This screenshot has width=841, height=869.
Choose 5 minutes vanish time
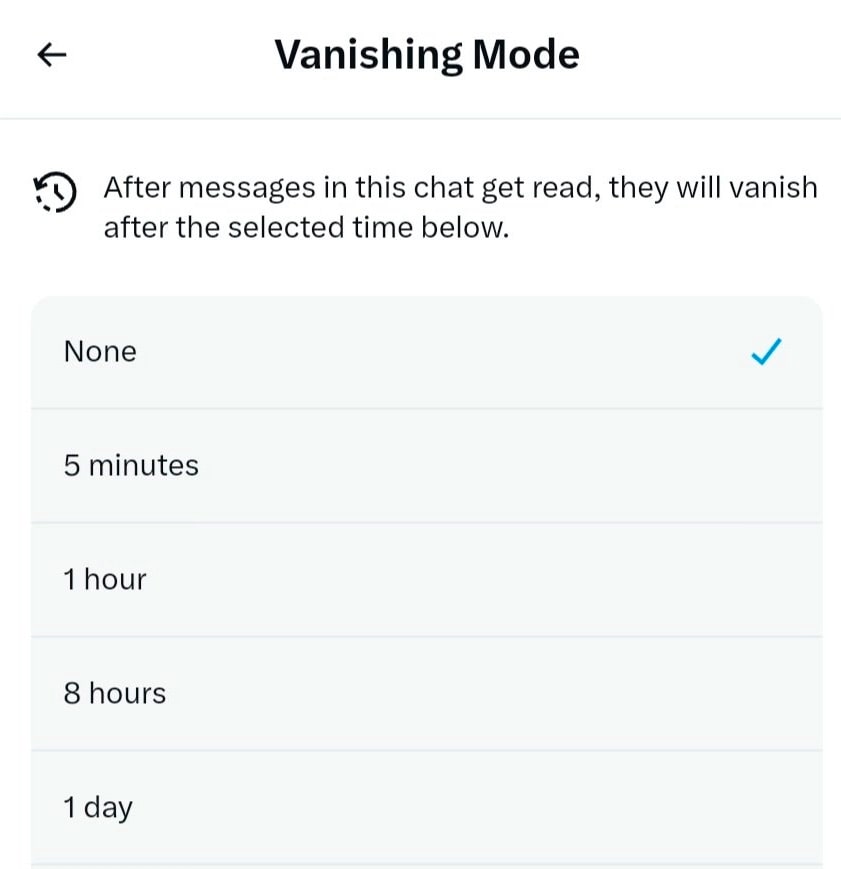pyautogui.click(x=426, y=466)
